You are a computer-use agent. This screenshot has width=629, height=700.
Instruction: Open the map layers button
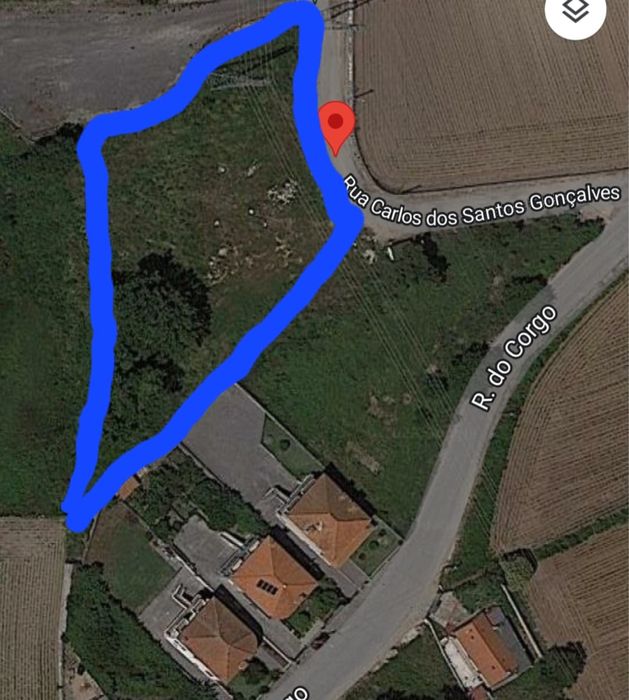576,13
